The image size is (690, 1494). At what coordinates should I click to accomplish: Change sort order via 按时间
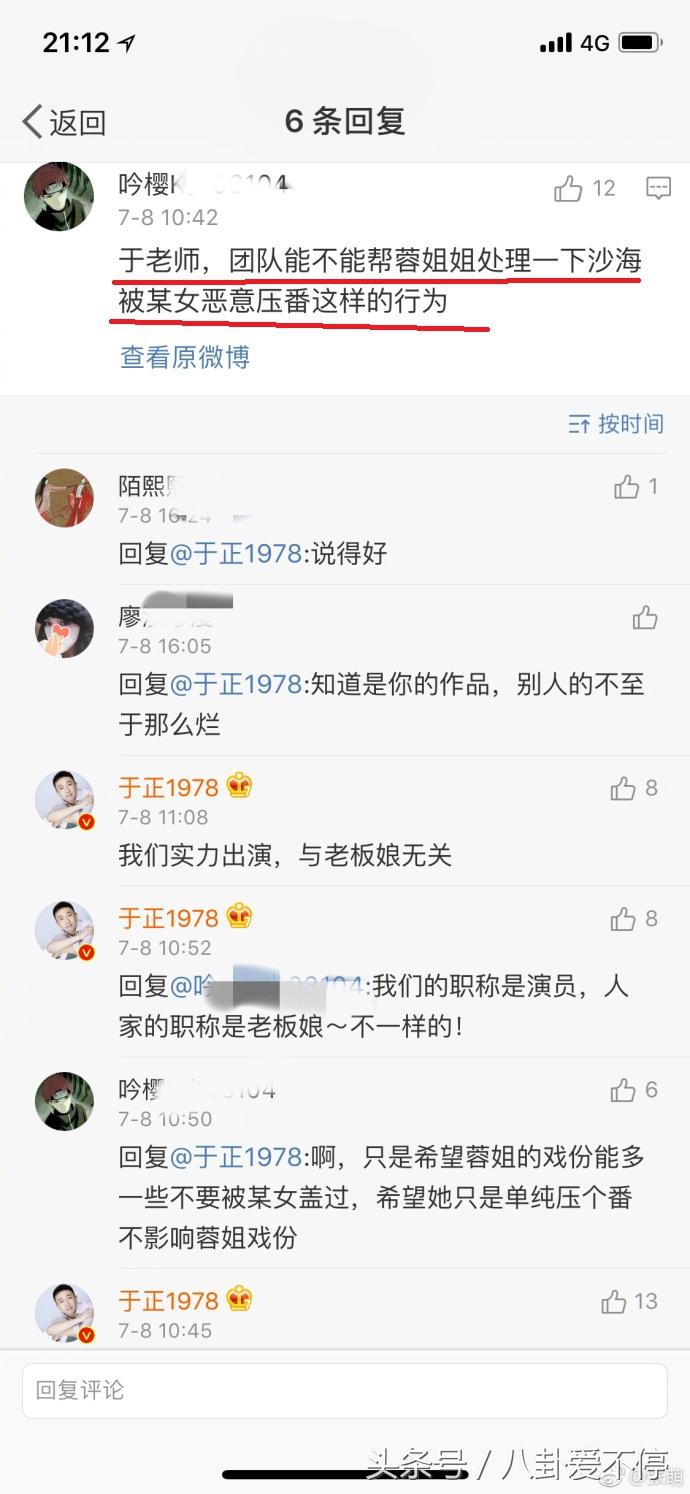[x=616, y=424]
